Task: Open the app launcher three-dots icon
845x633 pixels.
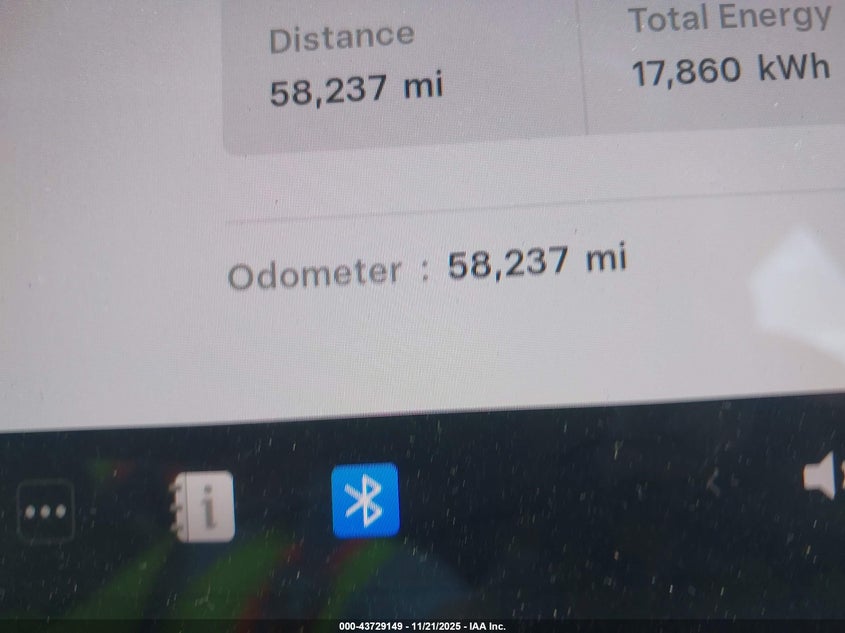Action: tap(46, 510)
